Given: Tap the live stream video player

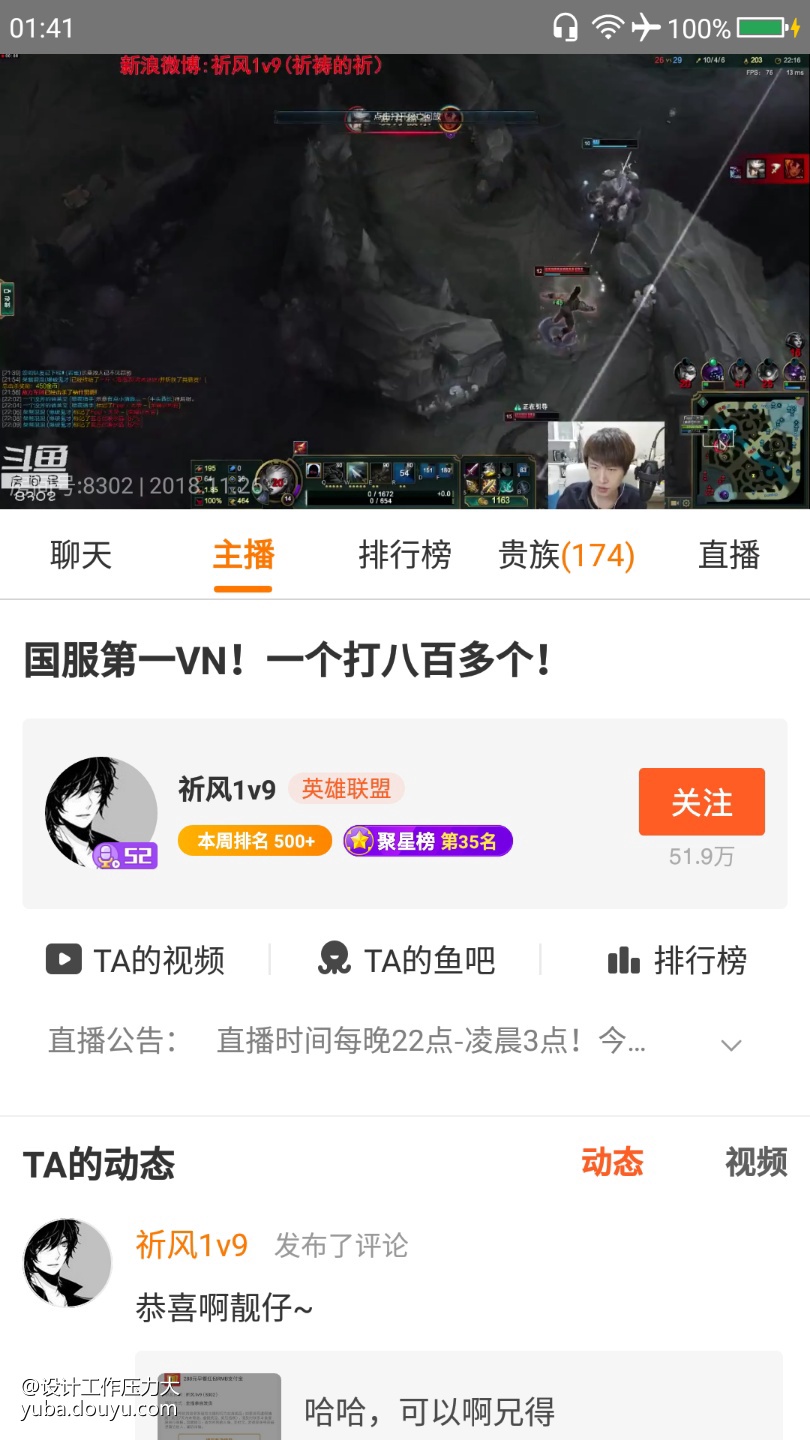Looking at the screenshot, I should click(405, 281).
